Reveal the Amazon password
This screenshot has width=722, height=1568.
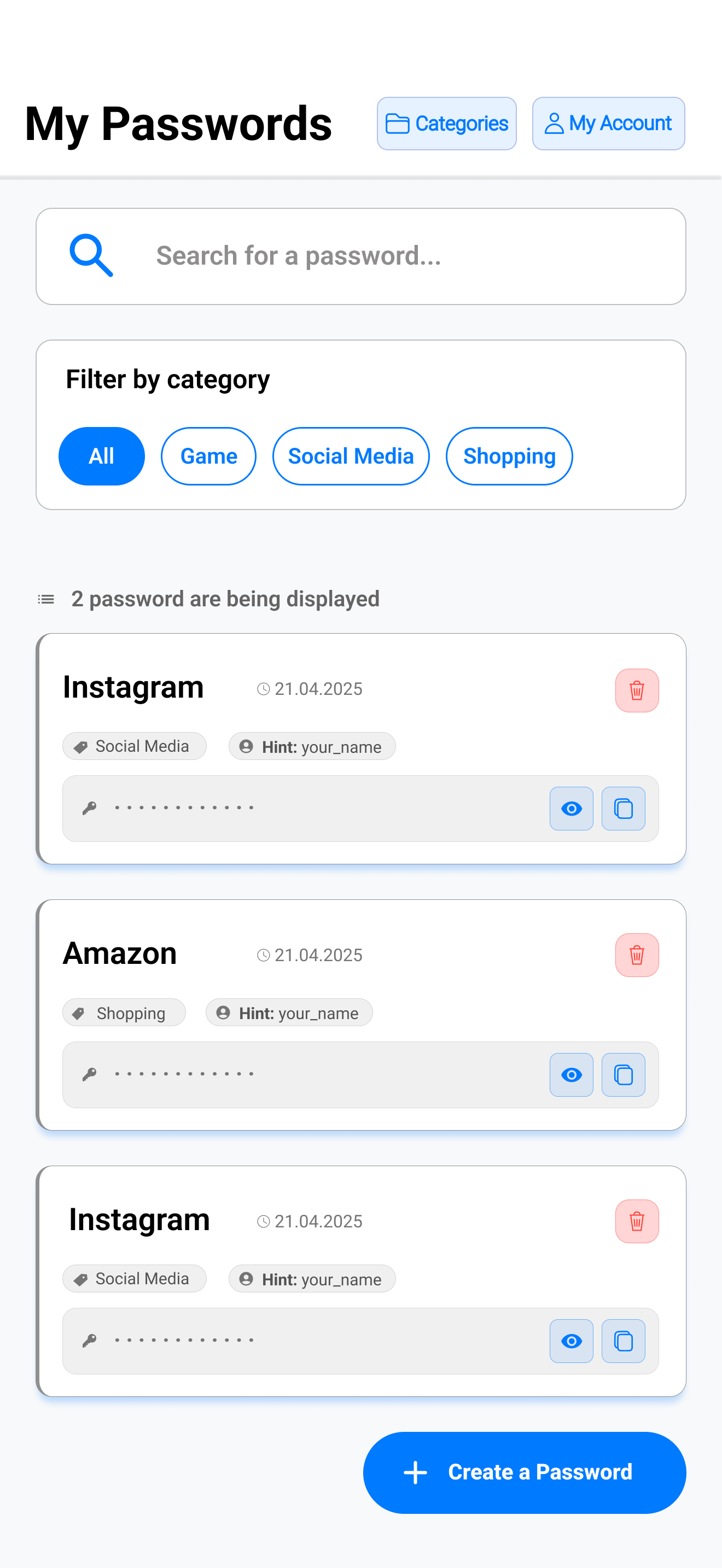pos(571,1074)
